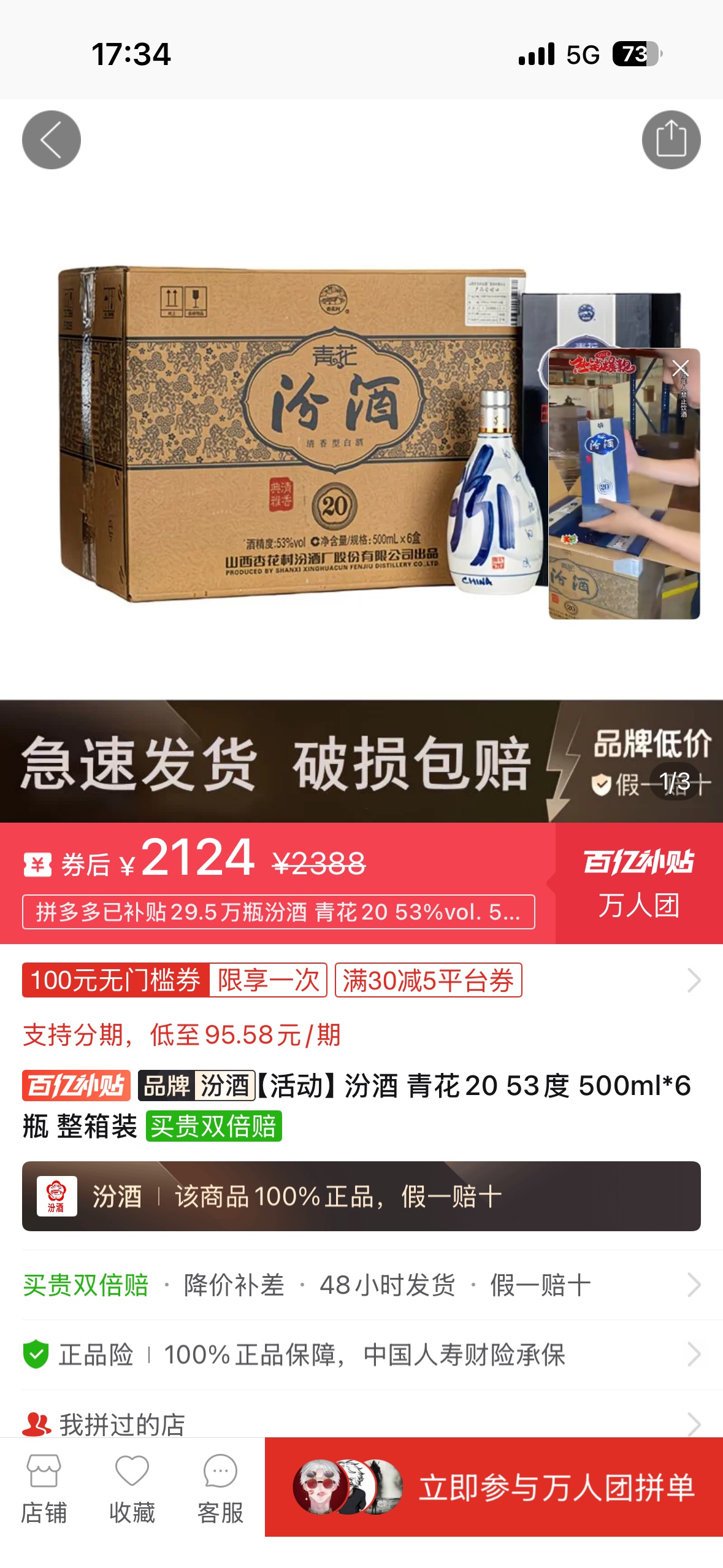Open the 拼多多已补贴29.5万瓶 subsidy note
The image size is (723, 1568).
278,912
